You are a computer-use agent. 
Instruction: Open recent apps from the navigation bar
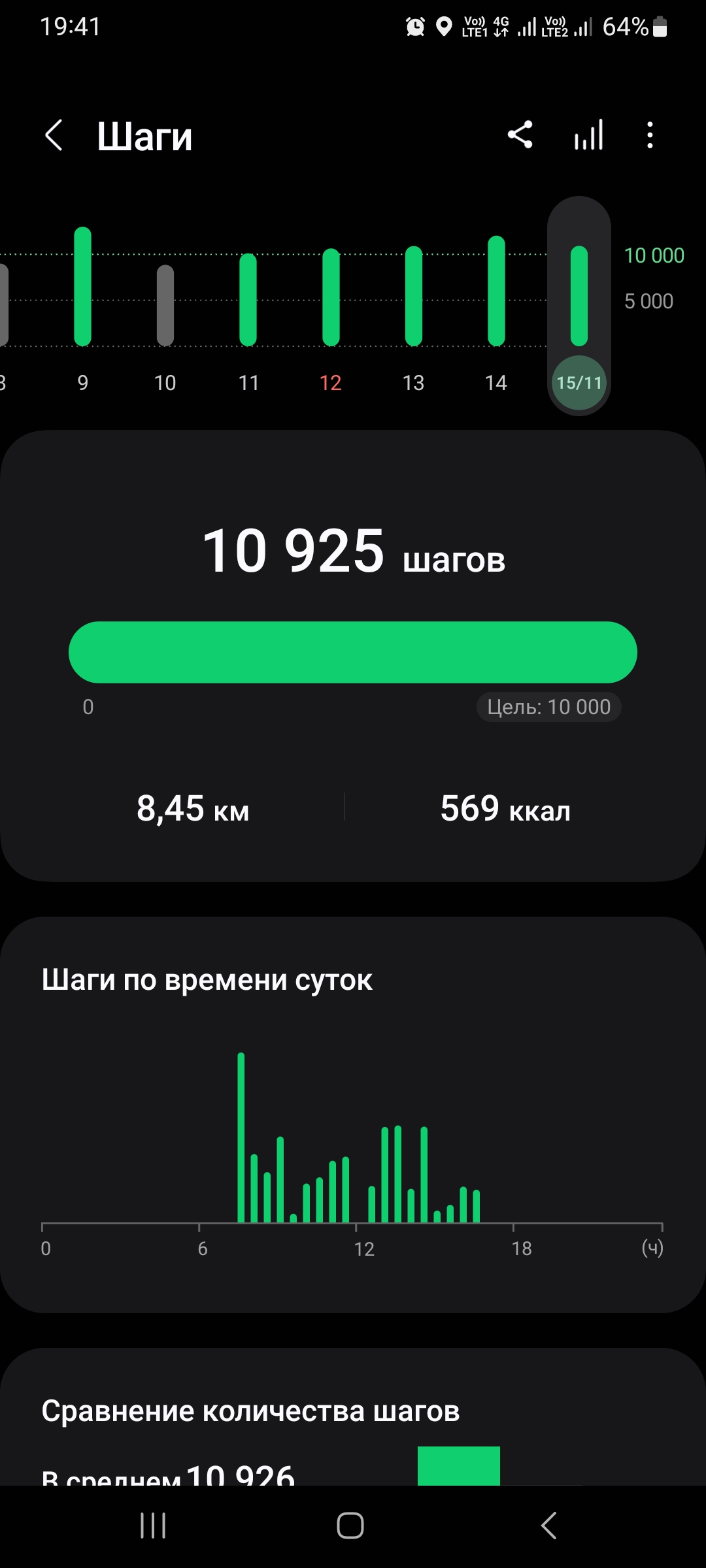tap(153, 1526)
